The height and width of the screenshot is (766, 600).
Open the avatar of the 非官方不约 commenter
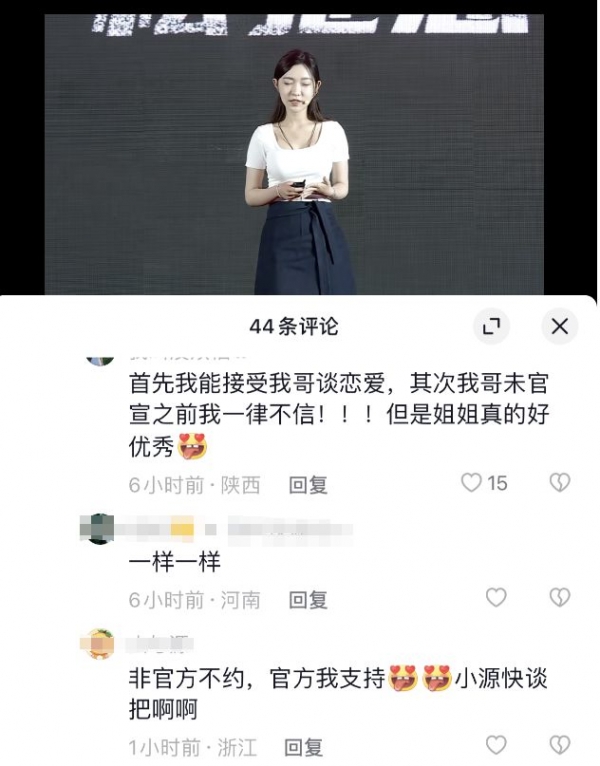click(x=100, y=643)
